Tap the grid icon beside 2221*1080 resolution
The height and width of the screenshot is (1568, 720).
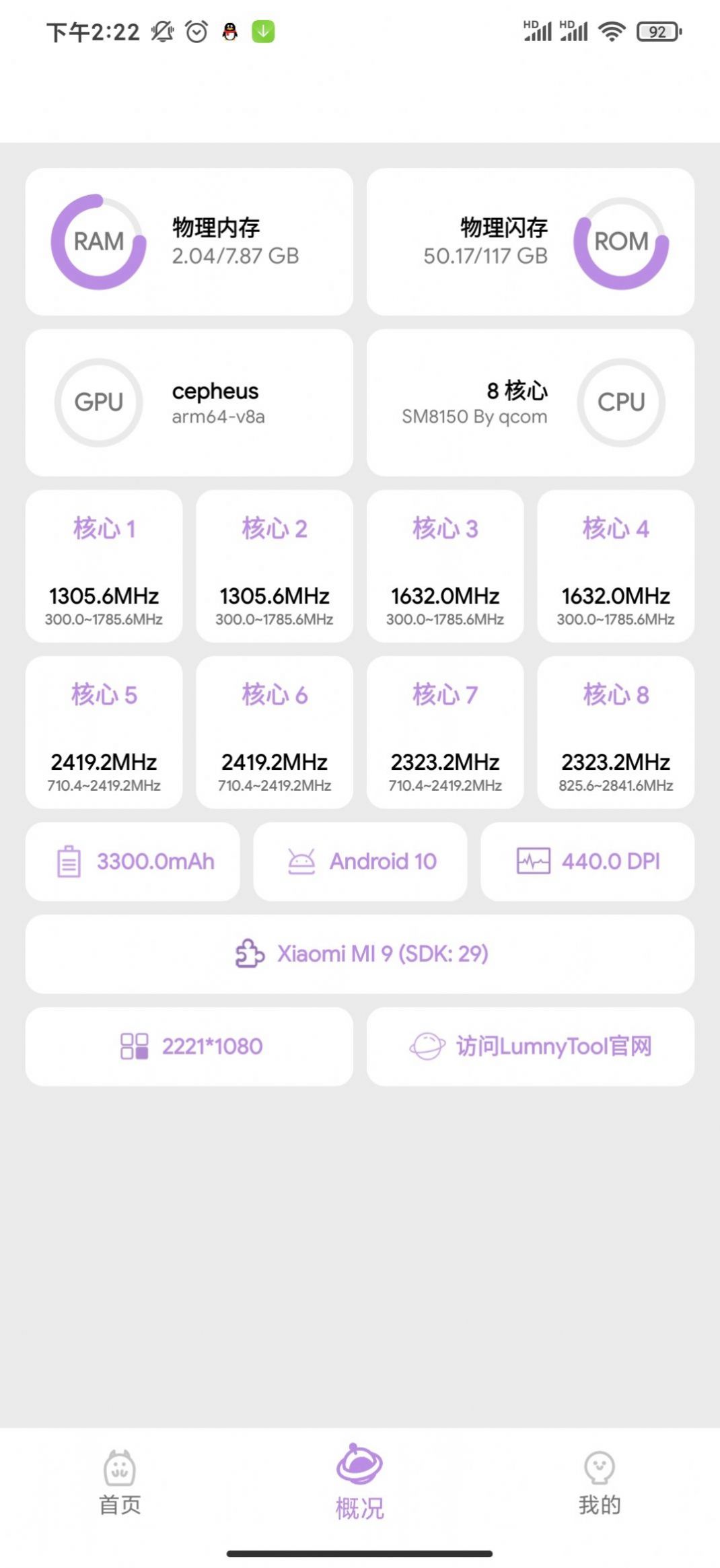click(x=135, y=1046)
